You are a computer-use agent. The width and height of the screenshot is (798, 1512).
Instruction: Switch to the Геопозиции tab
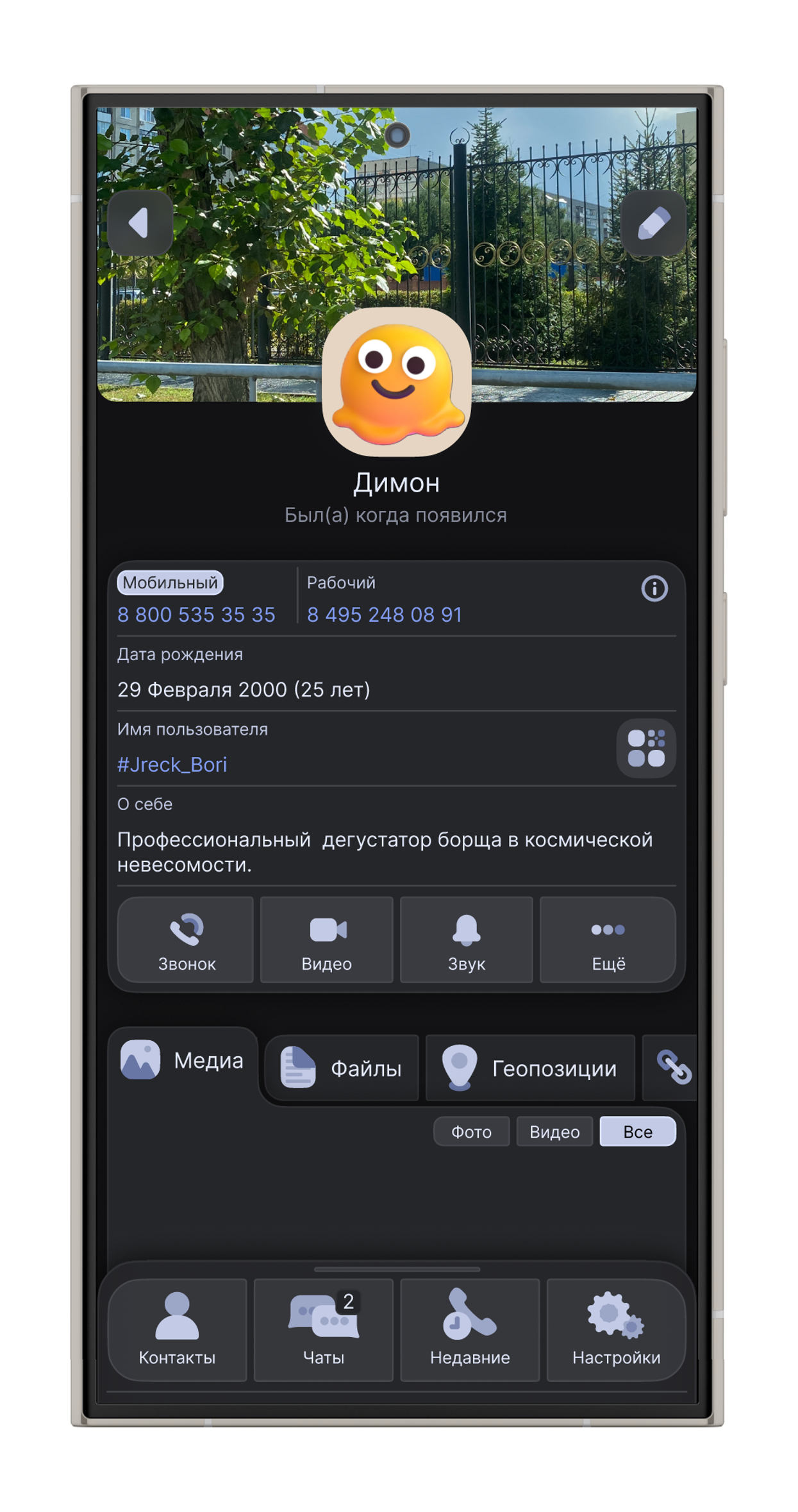[x=530, y=1068]
